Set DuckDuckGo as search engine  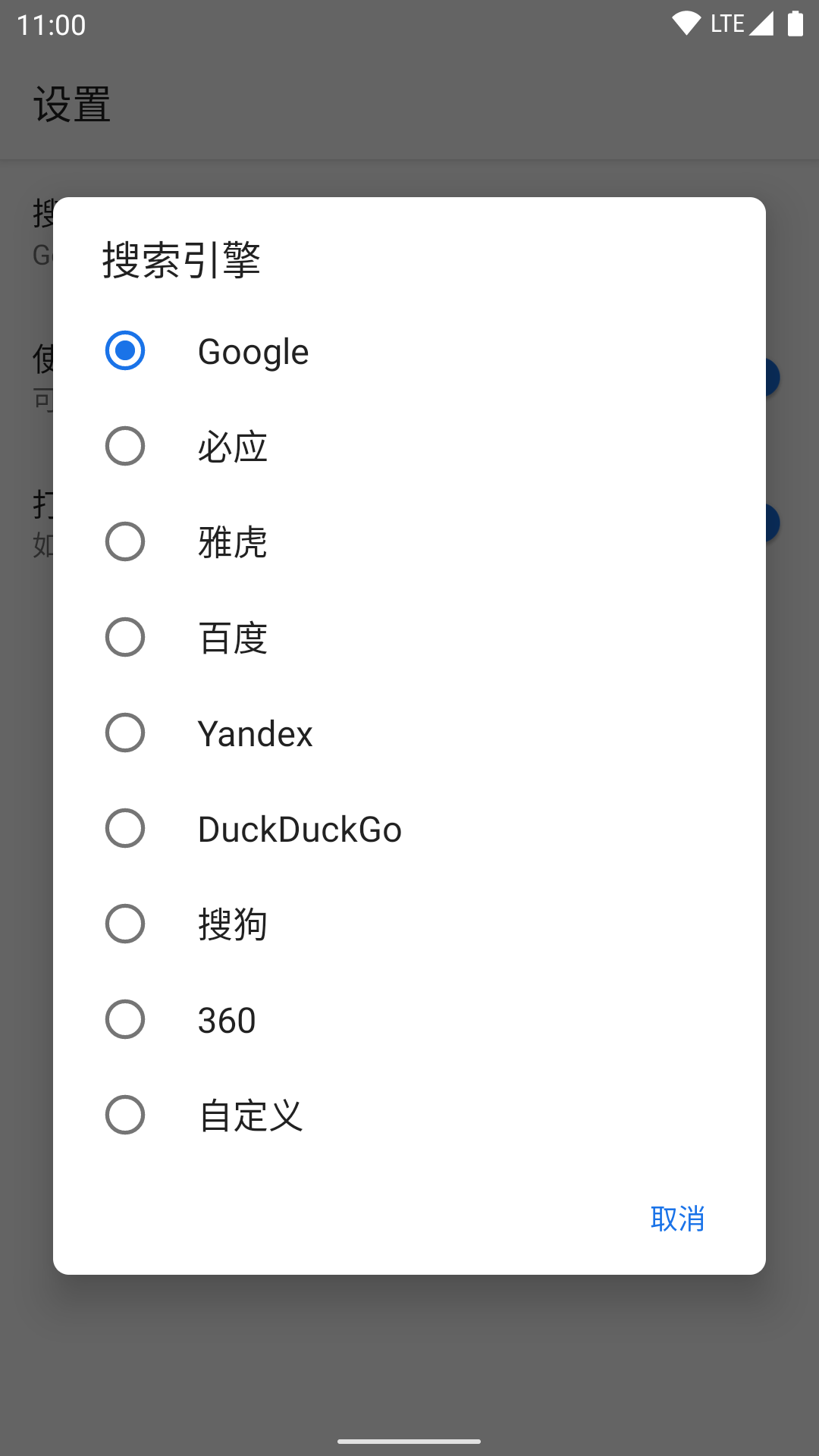(x=125, y=829)
